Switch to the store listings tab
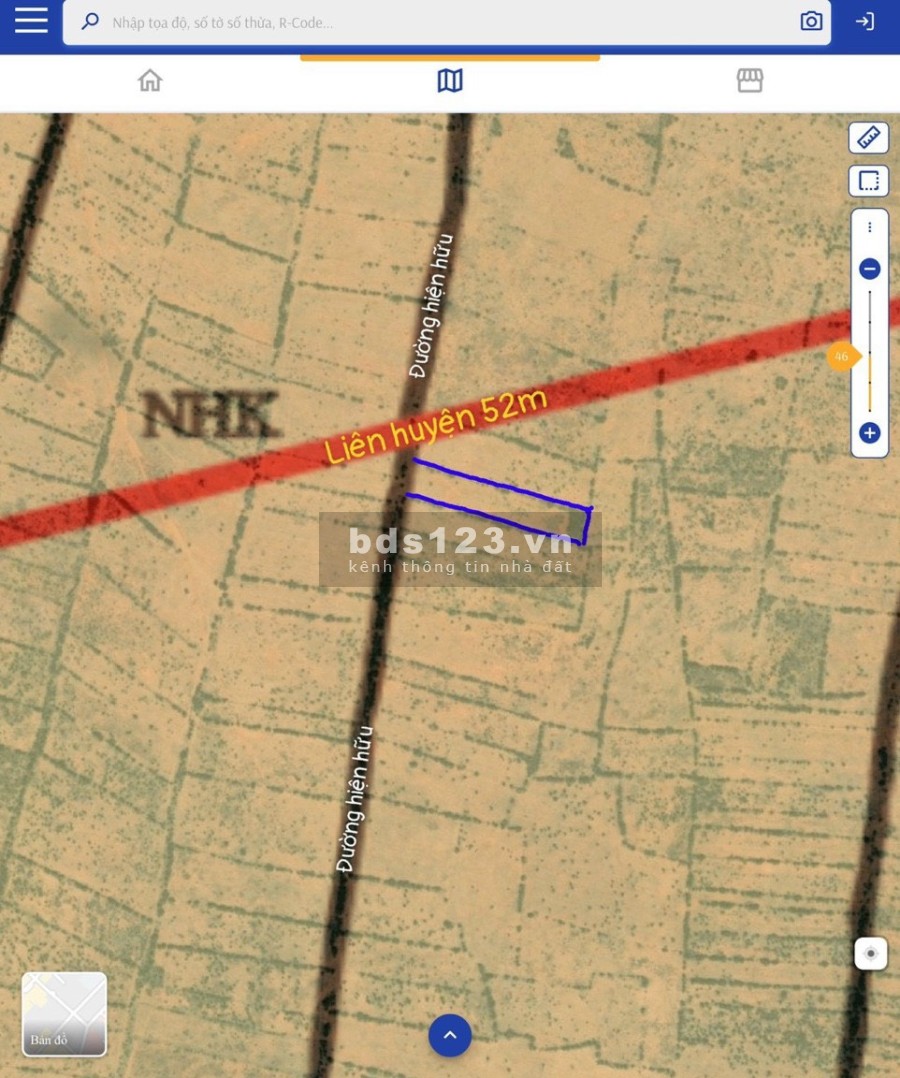Viewport: 900px width, 1078px height. (750, 81)
